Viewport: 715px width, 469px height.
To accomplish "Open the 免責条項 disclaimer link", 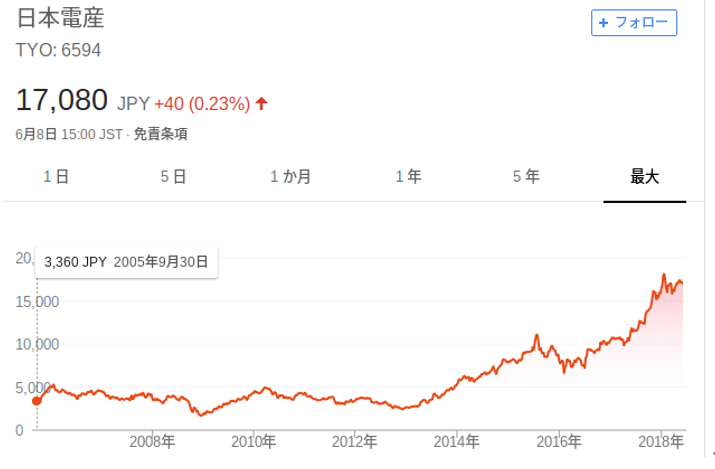I will pyautogui.click(x=161, y=133).
